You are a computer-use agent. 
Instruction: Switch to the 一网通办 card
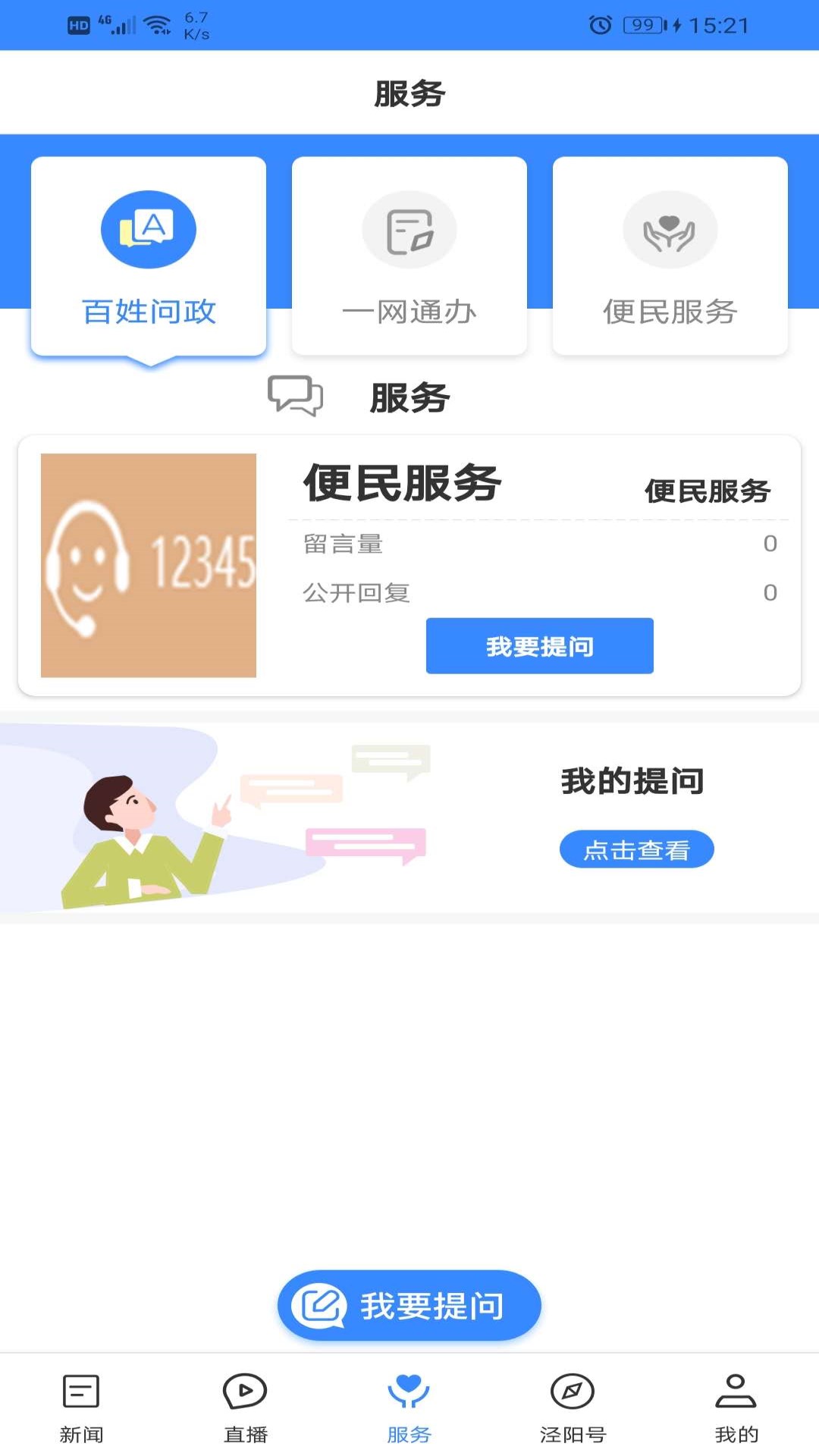(409, 256)
